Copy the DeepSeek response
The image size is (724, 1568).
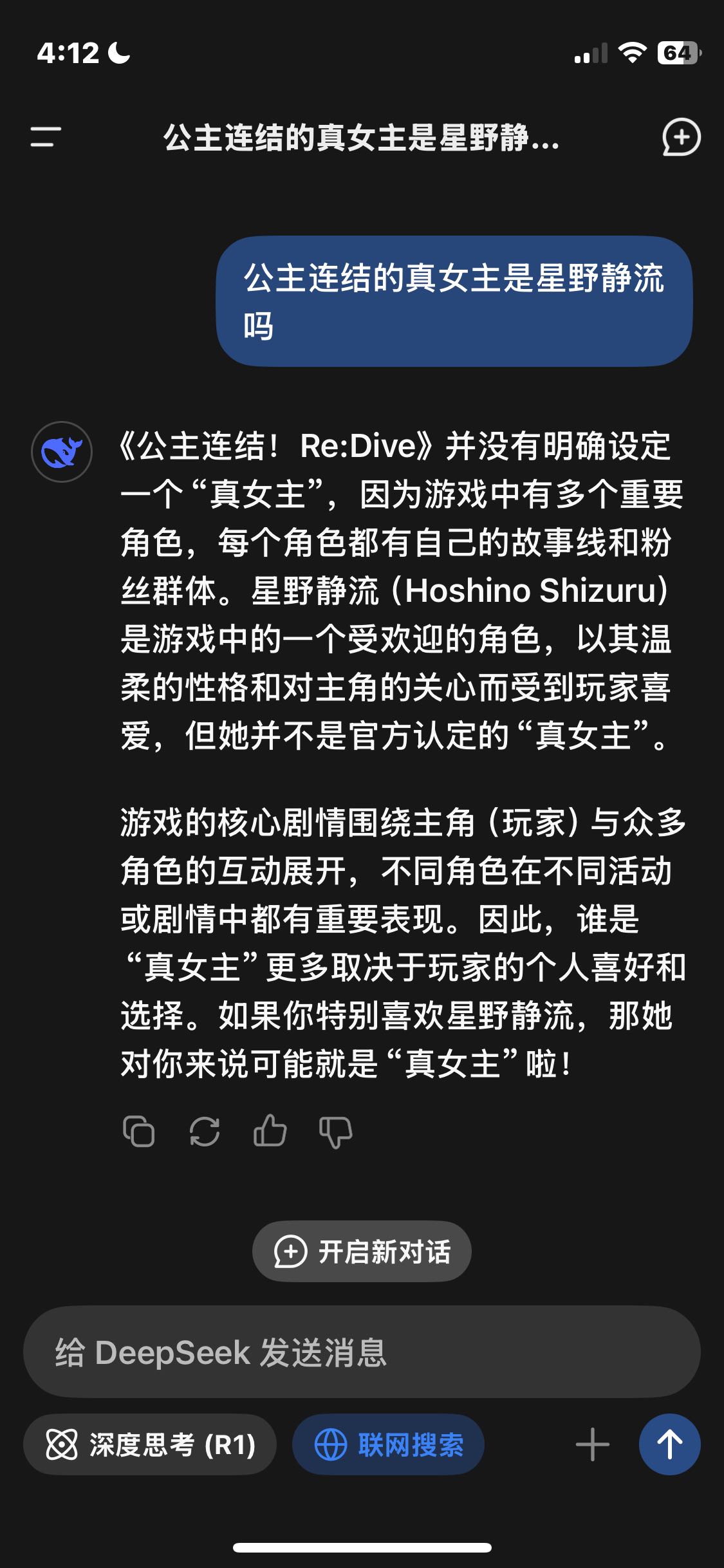coord(139,1131)
